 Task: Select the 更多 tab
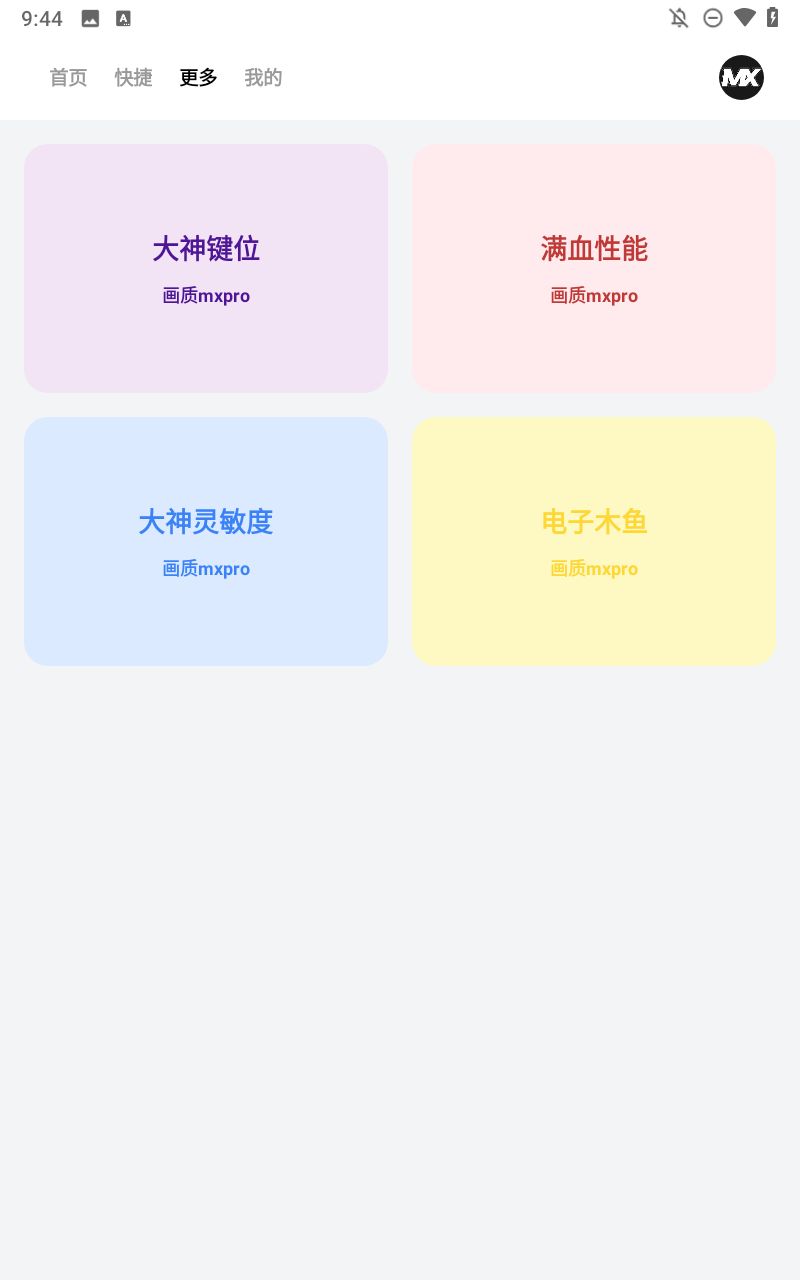(198, 78)
